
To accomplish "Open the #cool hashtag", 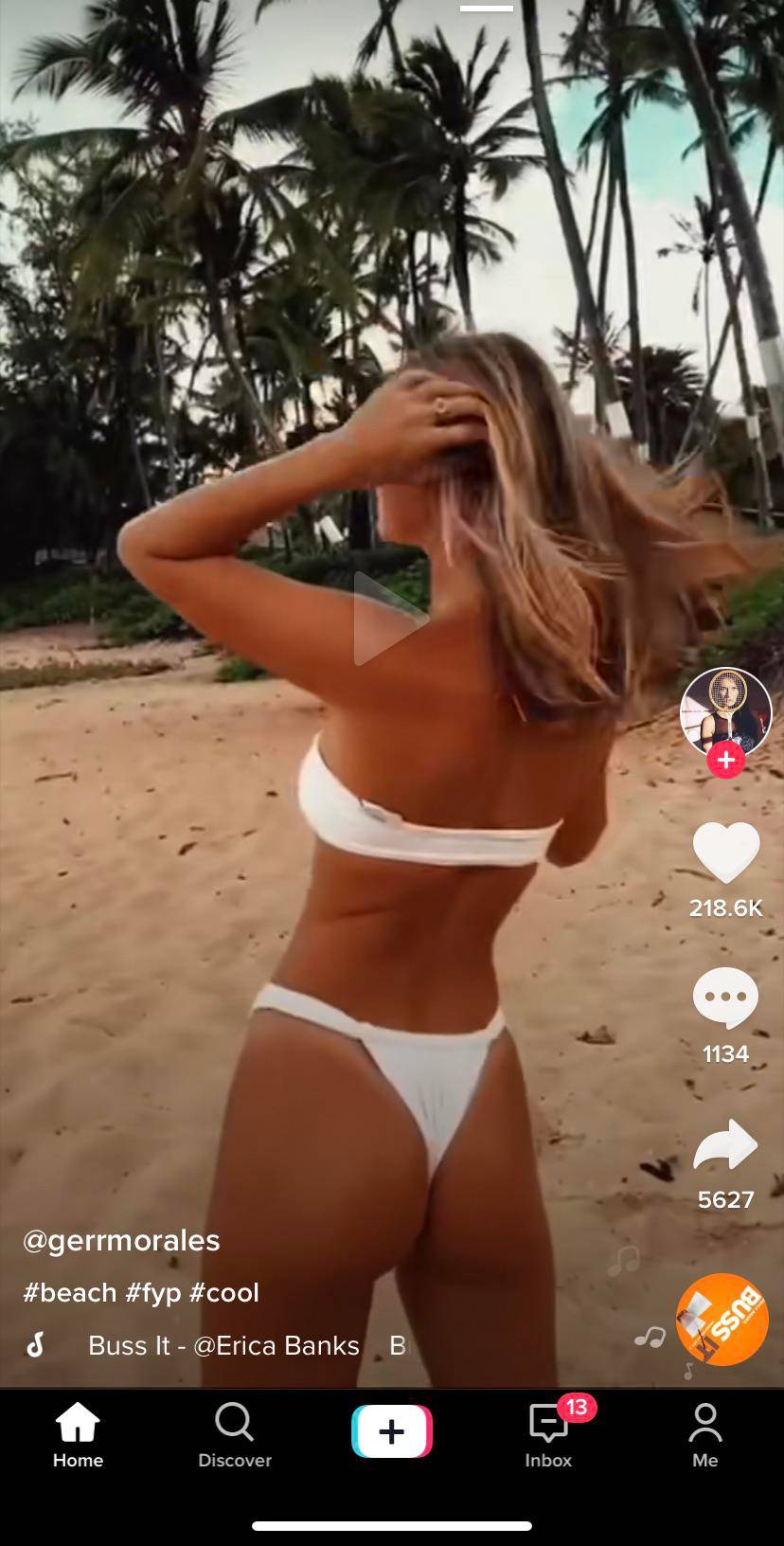I will pyautogui.click(x=224, y=1292).
